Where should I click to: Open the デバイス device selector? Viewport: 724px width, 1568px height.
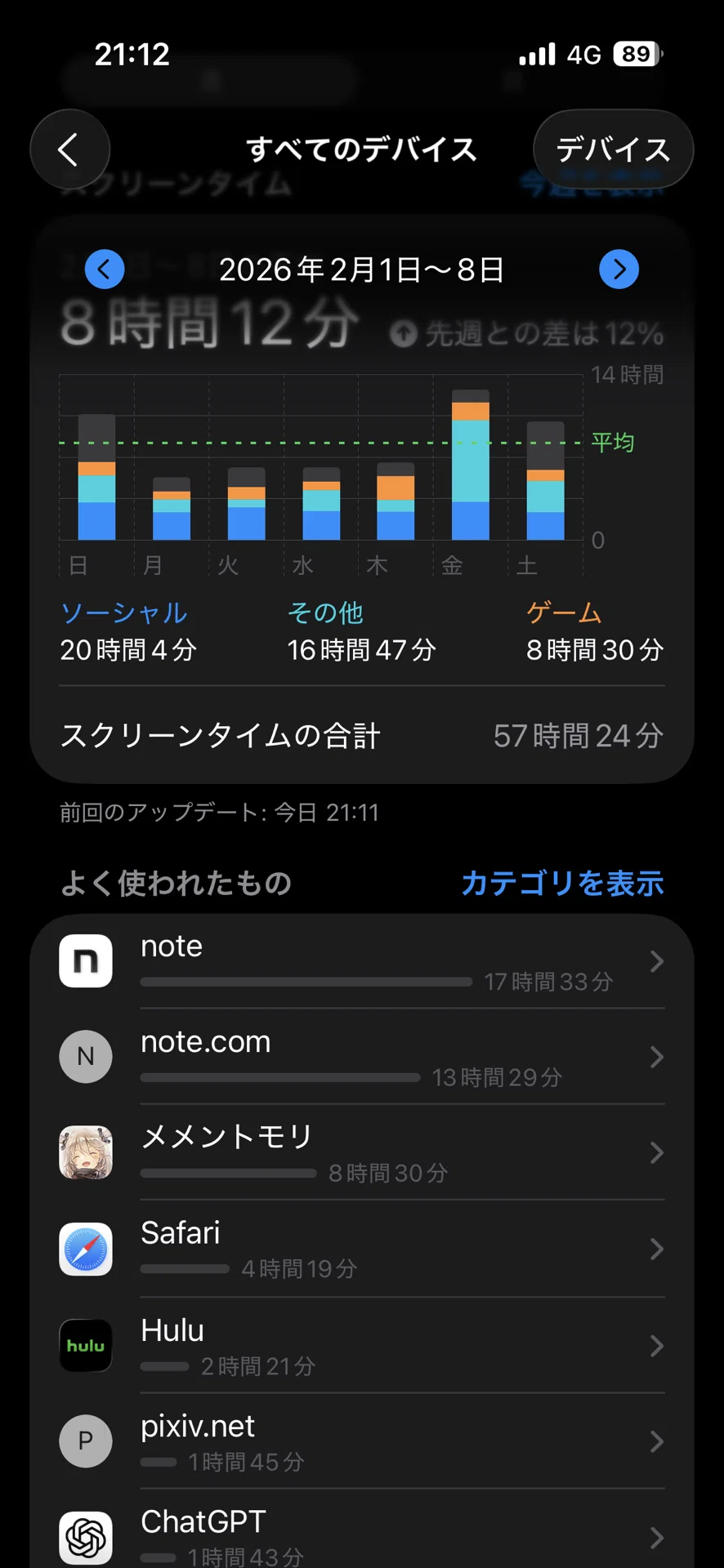point(613,149)
